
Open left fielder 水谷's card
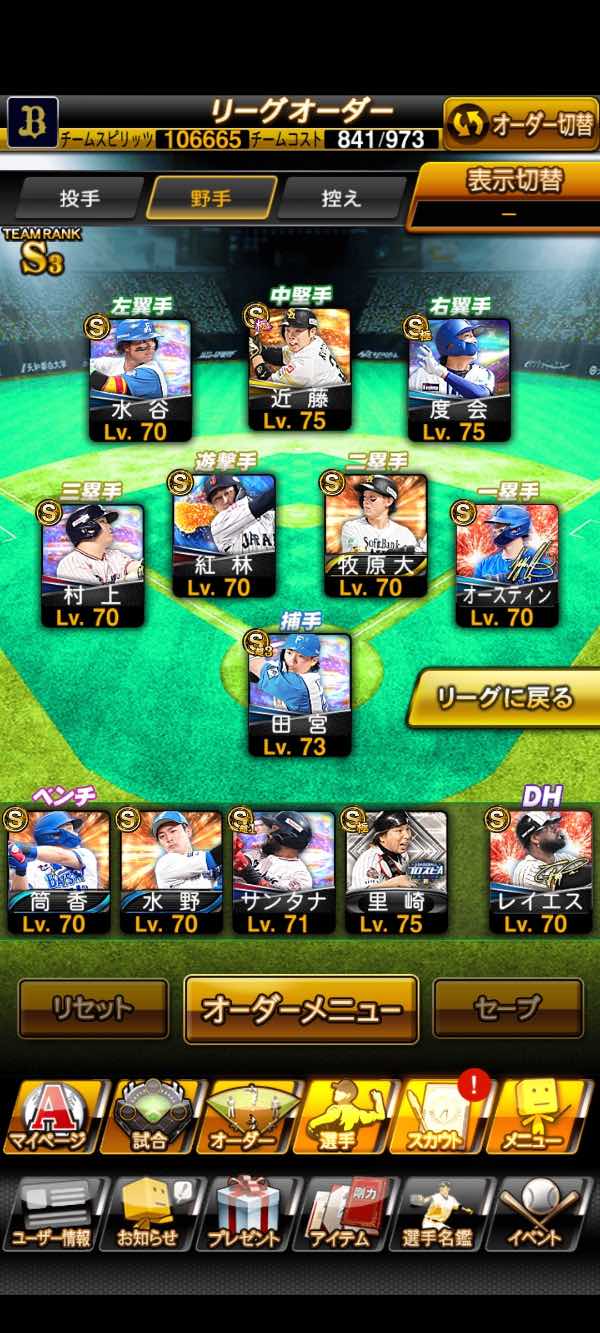click(x=140, y=380)
